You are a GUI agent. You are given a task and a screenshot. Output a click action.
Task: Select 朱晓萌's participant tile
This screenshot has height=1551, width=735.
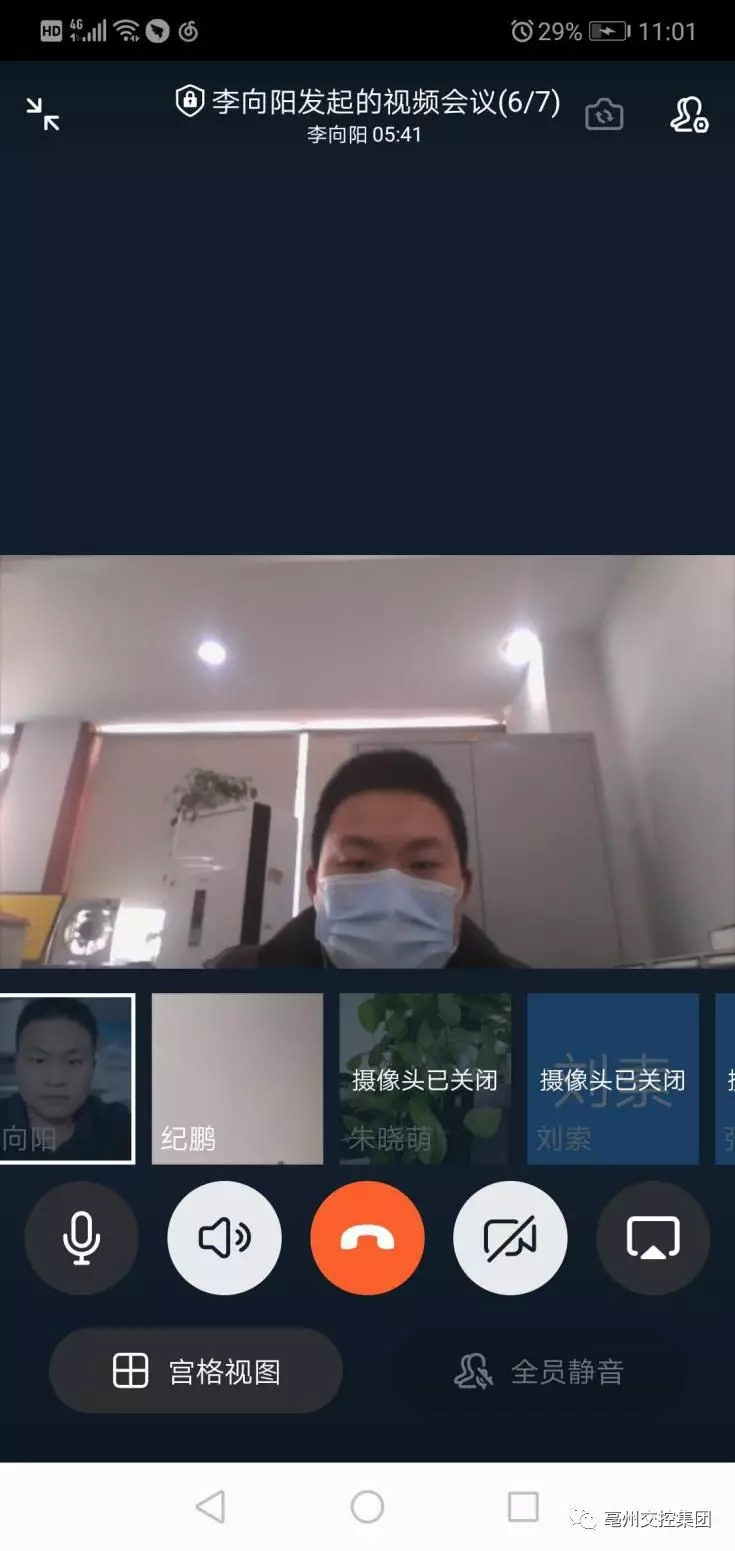425,1078
